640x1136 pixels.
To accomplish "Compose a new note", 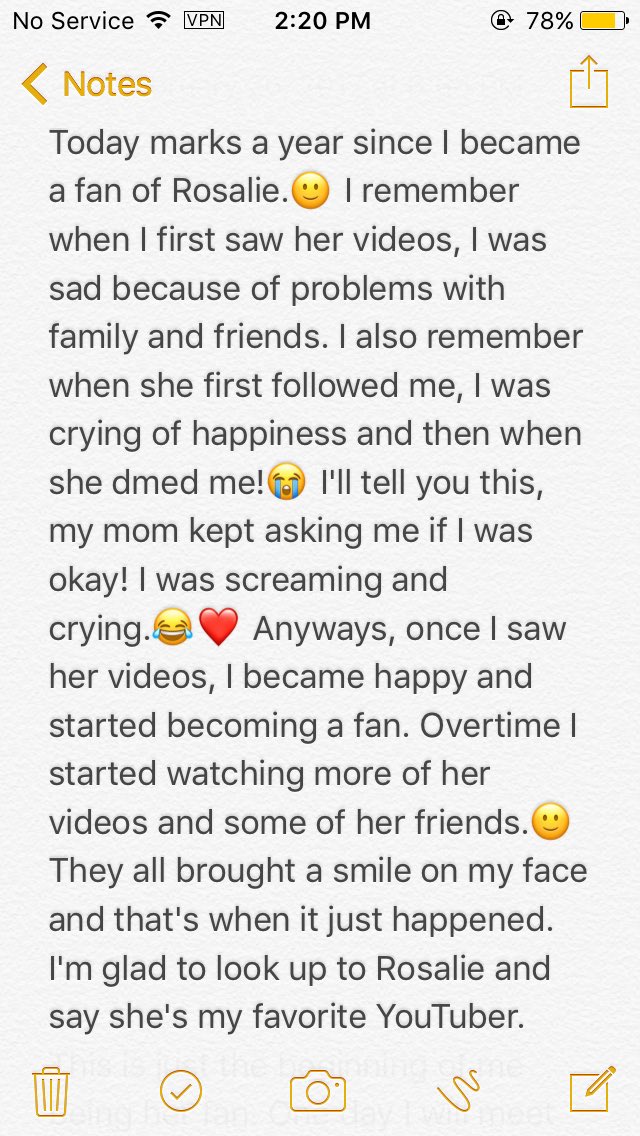I will click(589, 1091).
